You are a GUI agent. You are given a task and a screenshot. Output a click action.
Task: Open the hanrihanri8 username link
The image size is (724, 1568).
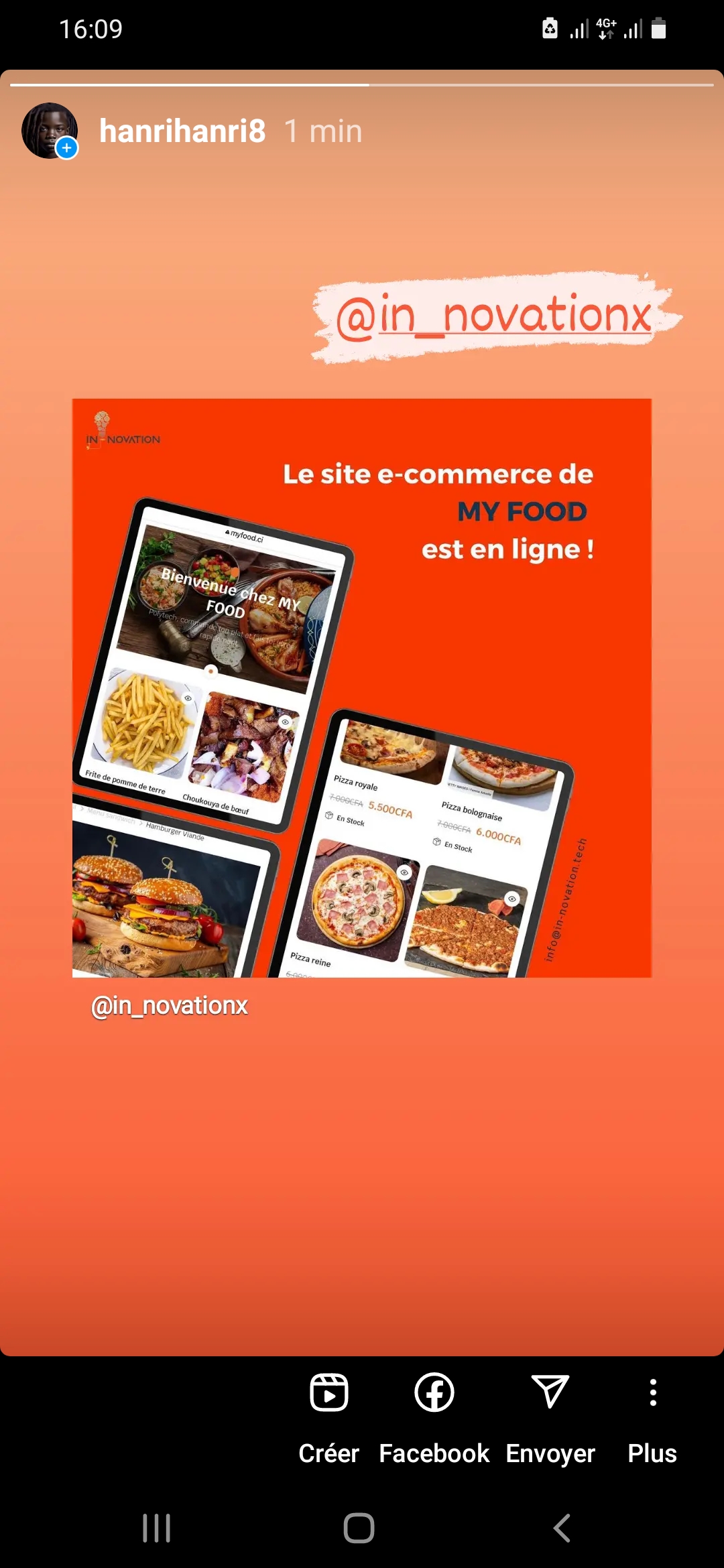(x=182, y=131)
